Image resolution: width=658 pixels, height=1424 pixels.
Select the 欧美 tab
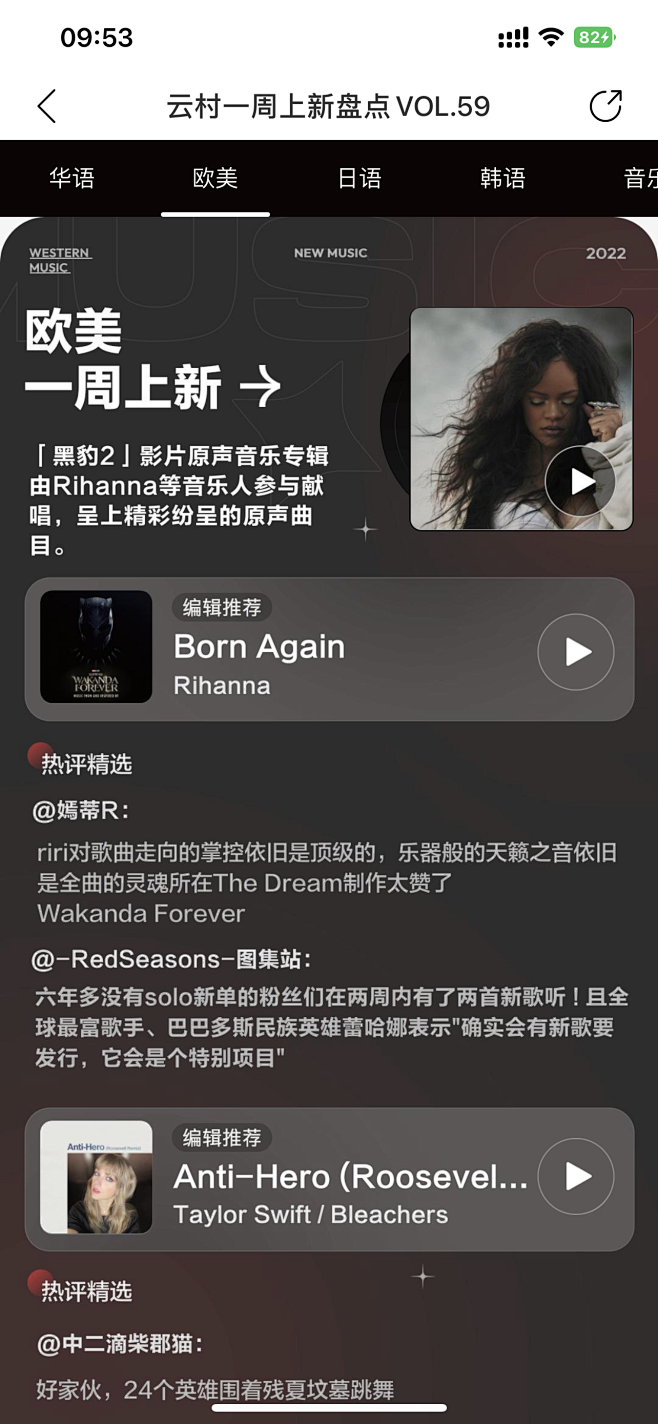215,179
